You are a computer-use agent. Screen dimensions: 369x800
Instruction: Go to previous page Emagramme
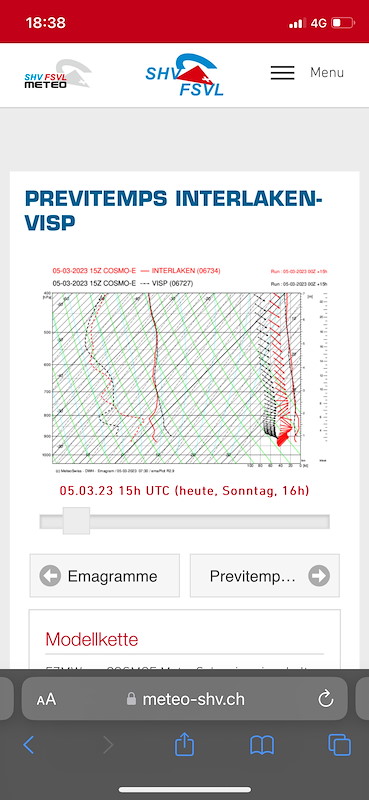pos(105,576)
